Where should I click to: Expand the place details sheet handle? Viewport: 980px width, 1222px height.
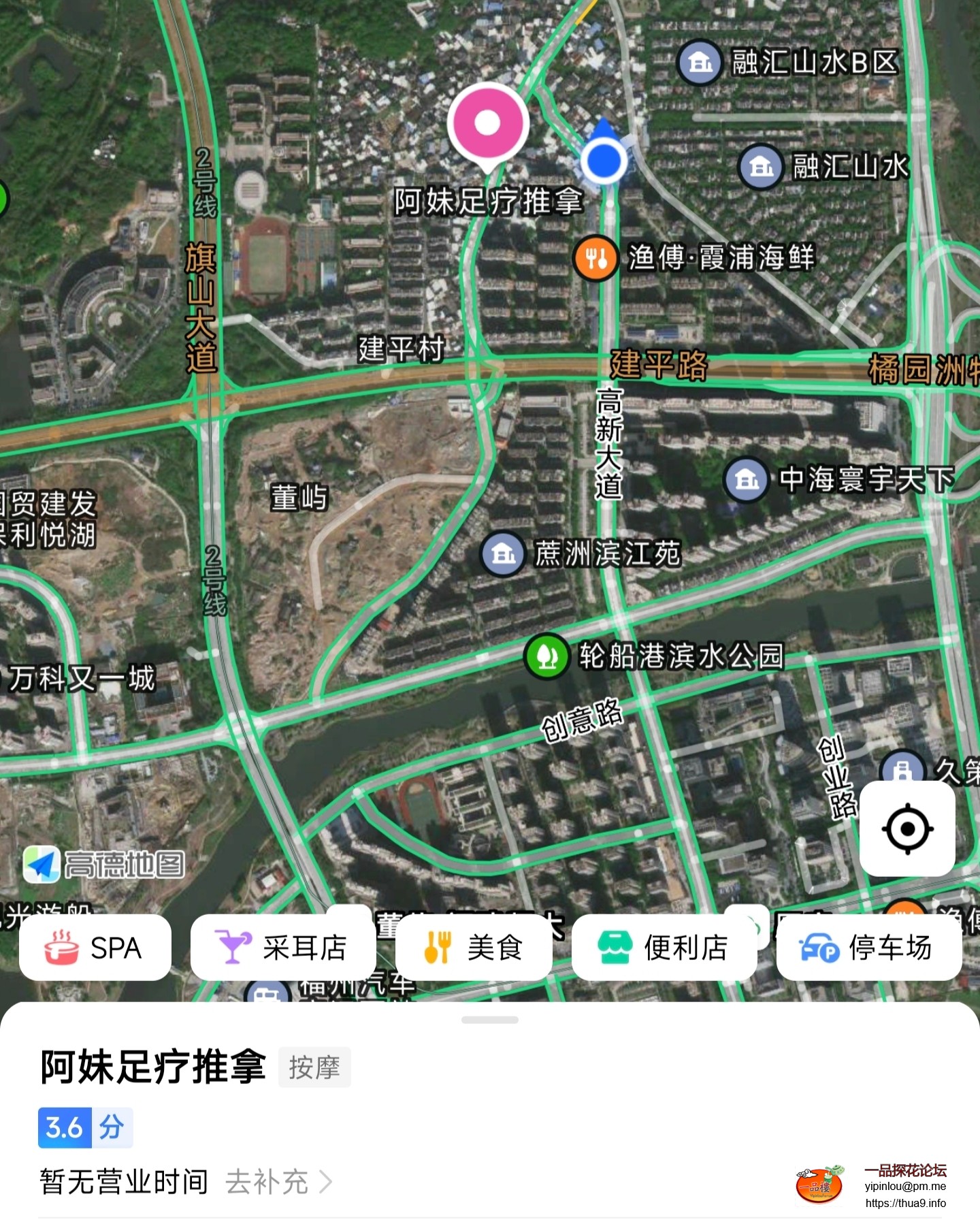tap(490, 1020)
